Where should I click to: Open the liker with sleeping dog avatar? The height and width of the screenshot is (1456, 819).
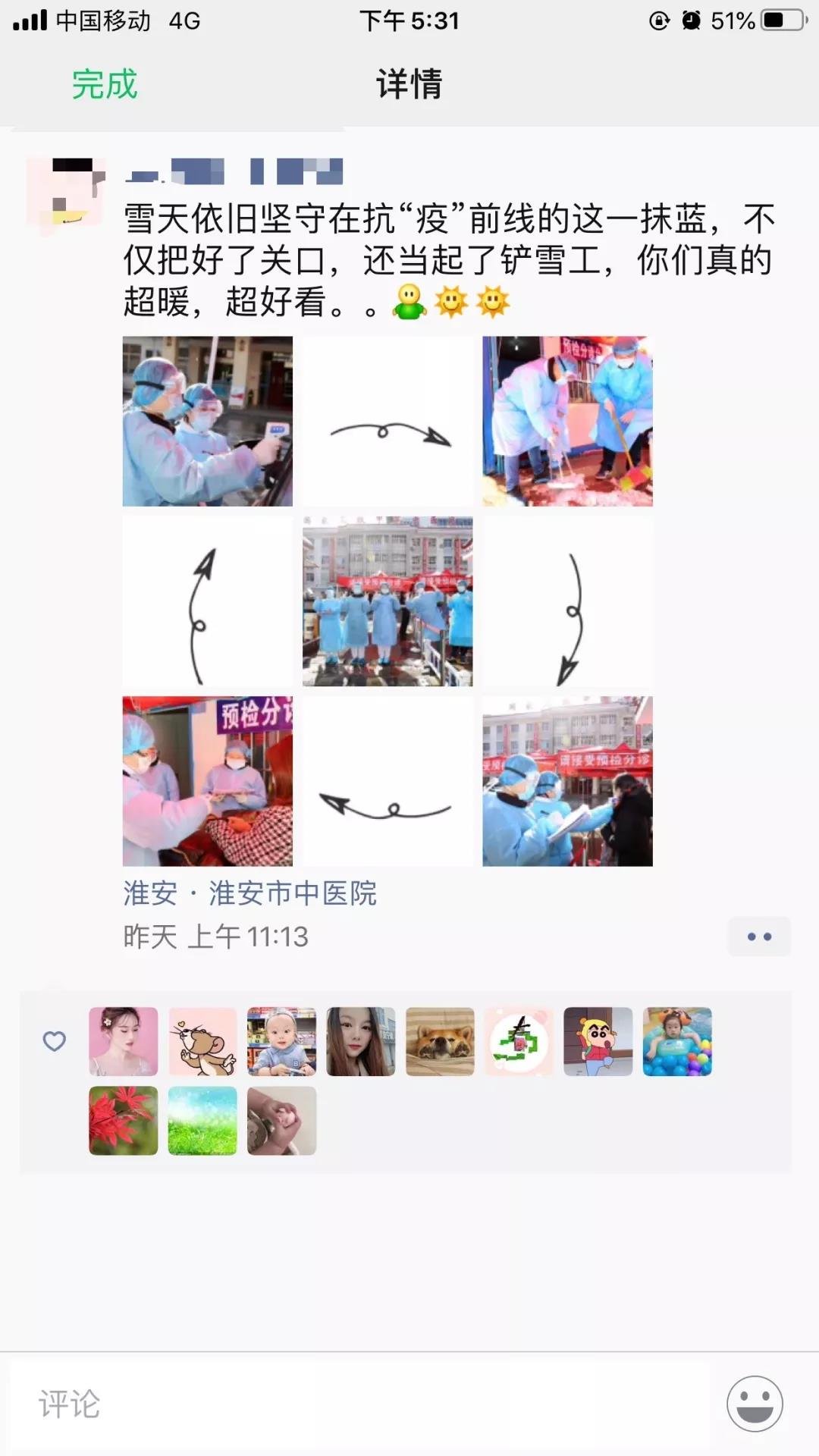click(x=440, y=1041)
